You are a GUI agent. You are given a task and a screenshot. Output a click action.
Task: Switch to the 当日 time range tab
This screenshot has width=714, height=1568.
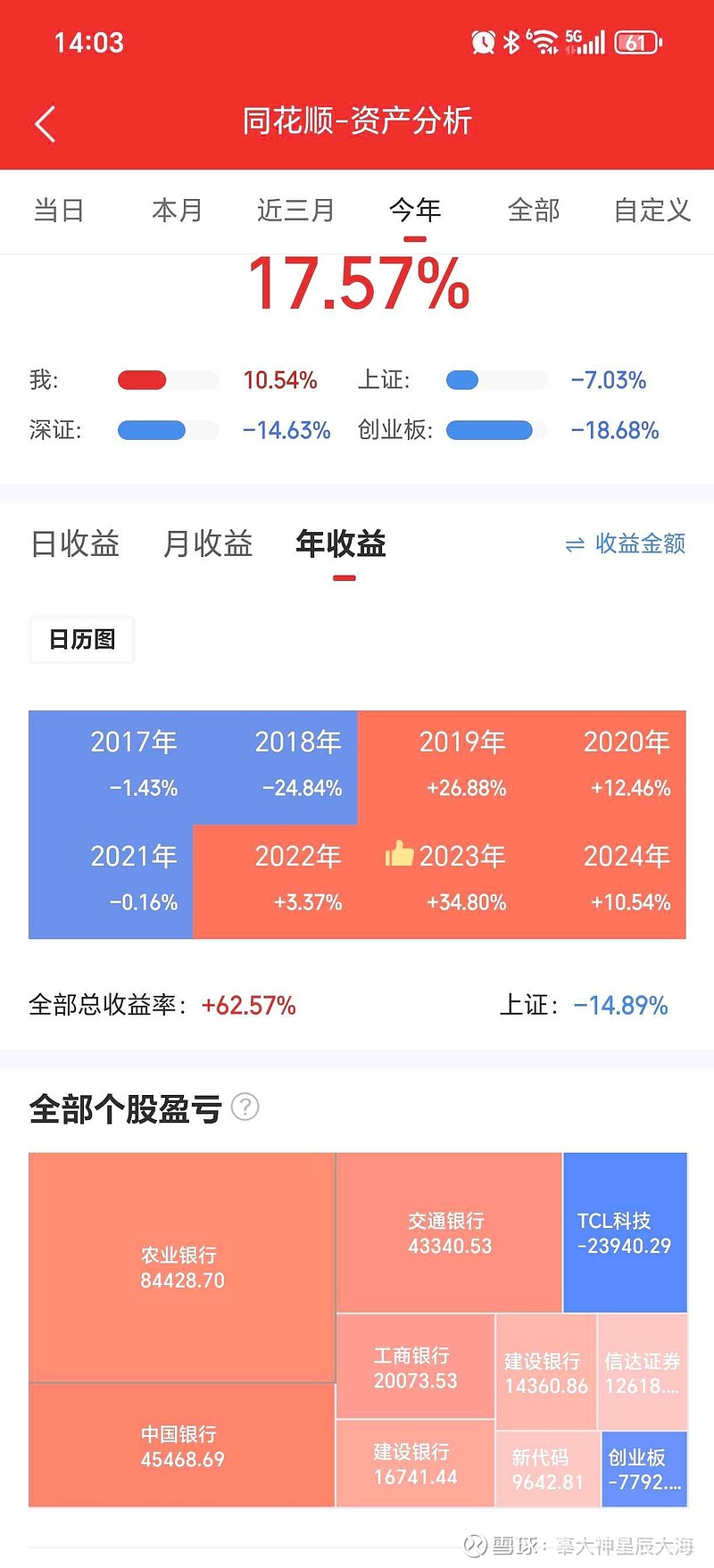click(59, 210)
